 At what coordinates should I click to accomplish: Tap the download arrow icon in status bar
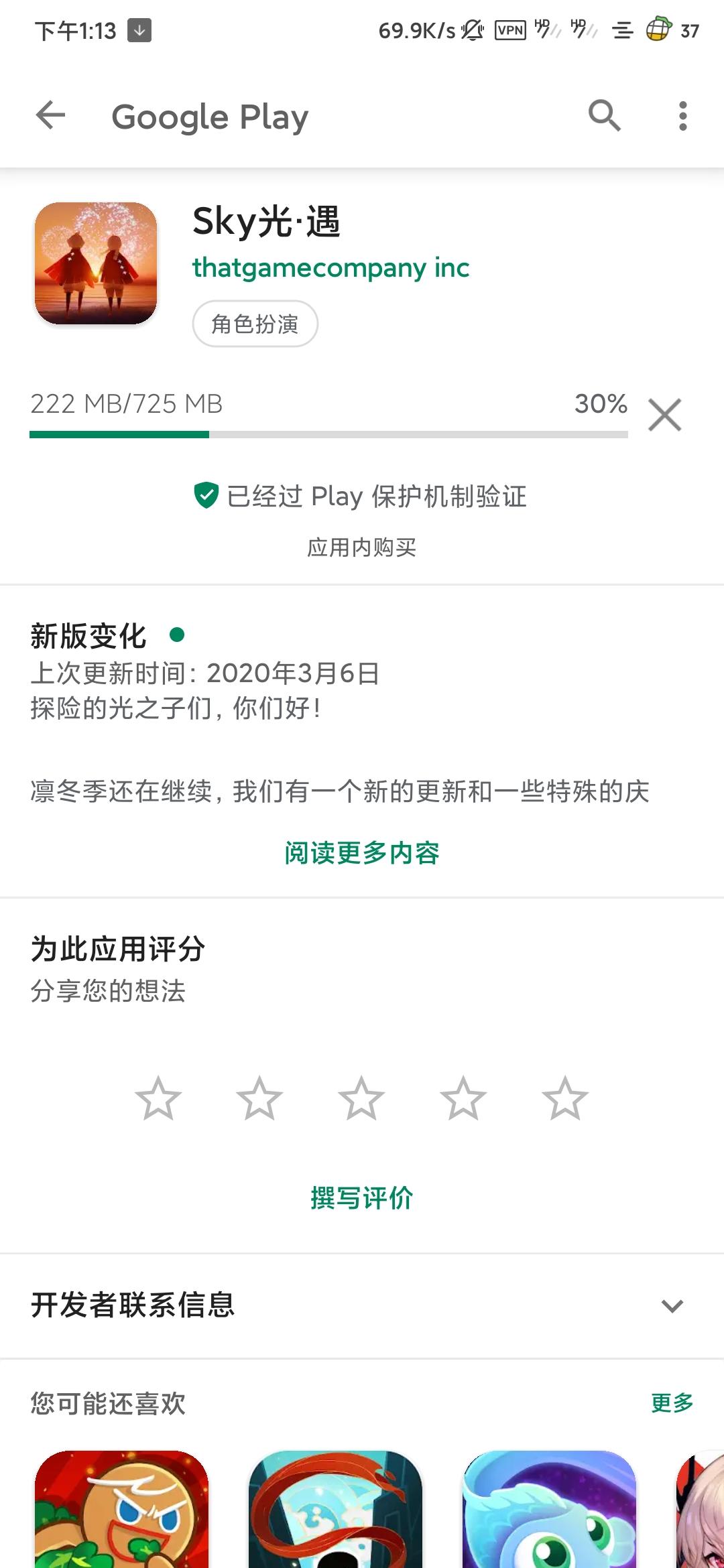pos(139,30)
